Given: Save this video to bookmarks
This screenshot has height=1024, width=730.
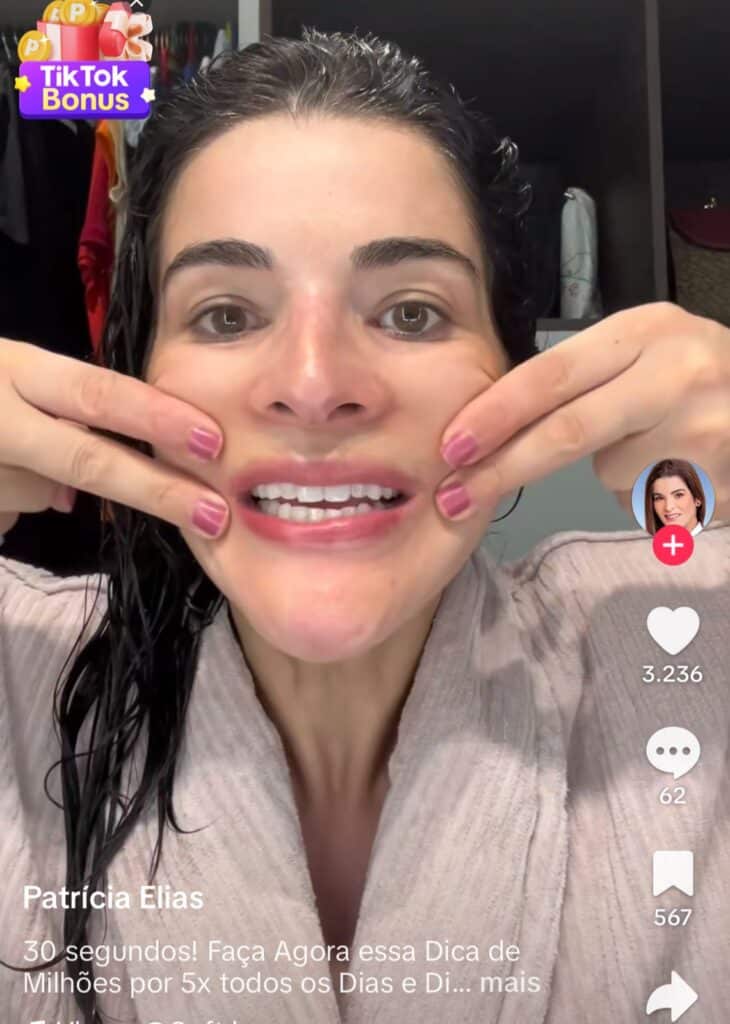Looking at the screenshot, I should (673, 874).
